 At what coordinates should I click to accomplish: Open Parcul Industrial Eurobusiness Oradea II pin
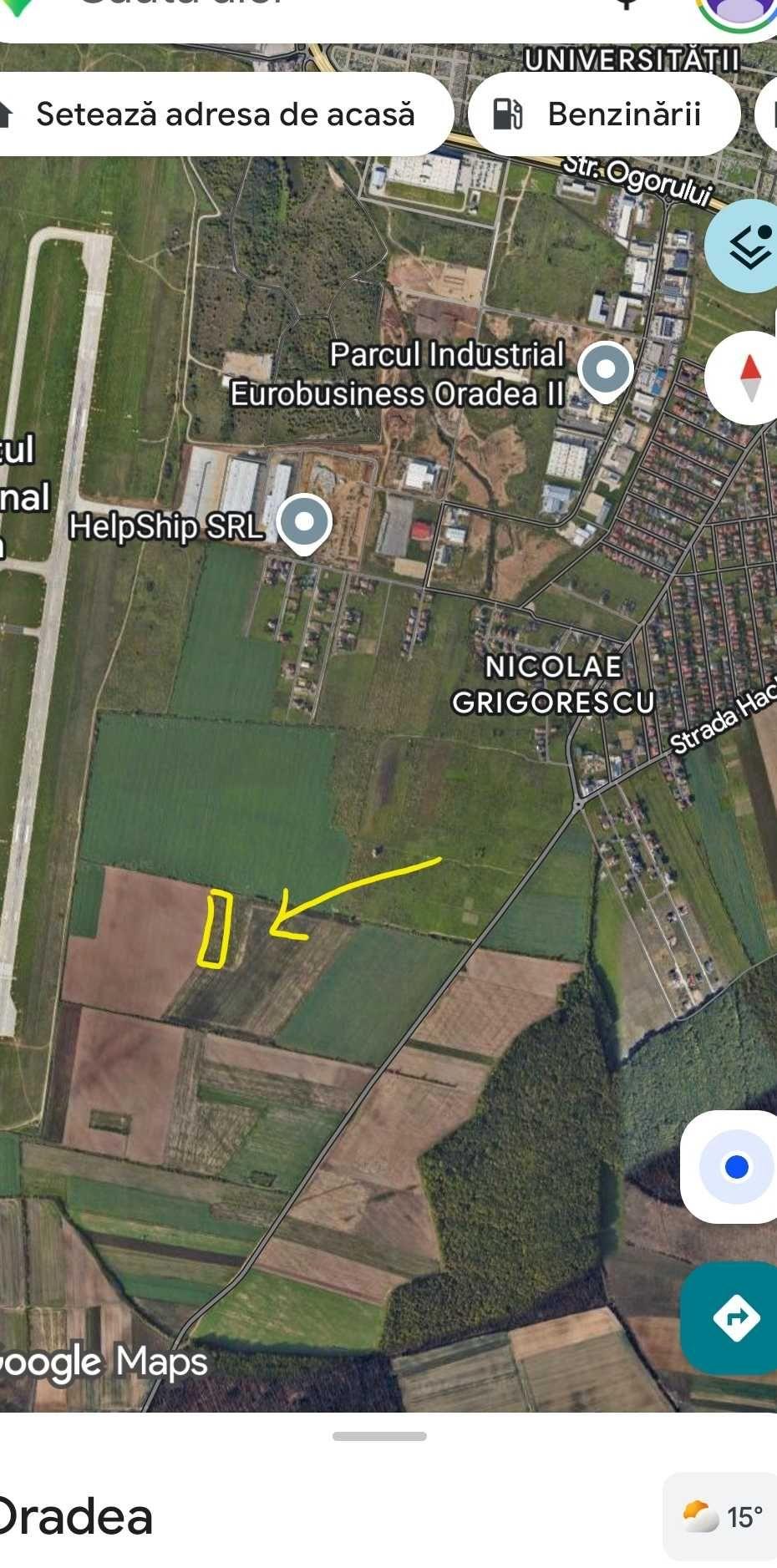606,370
